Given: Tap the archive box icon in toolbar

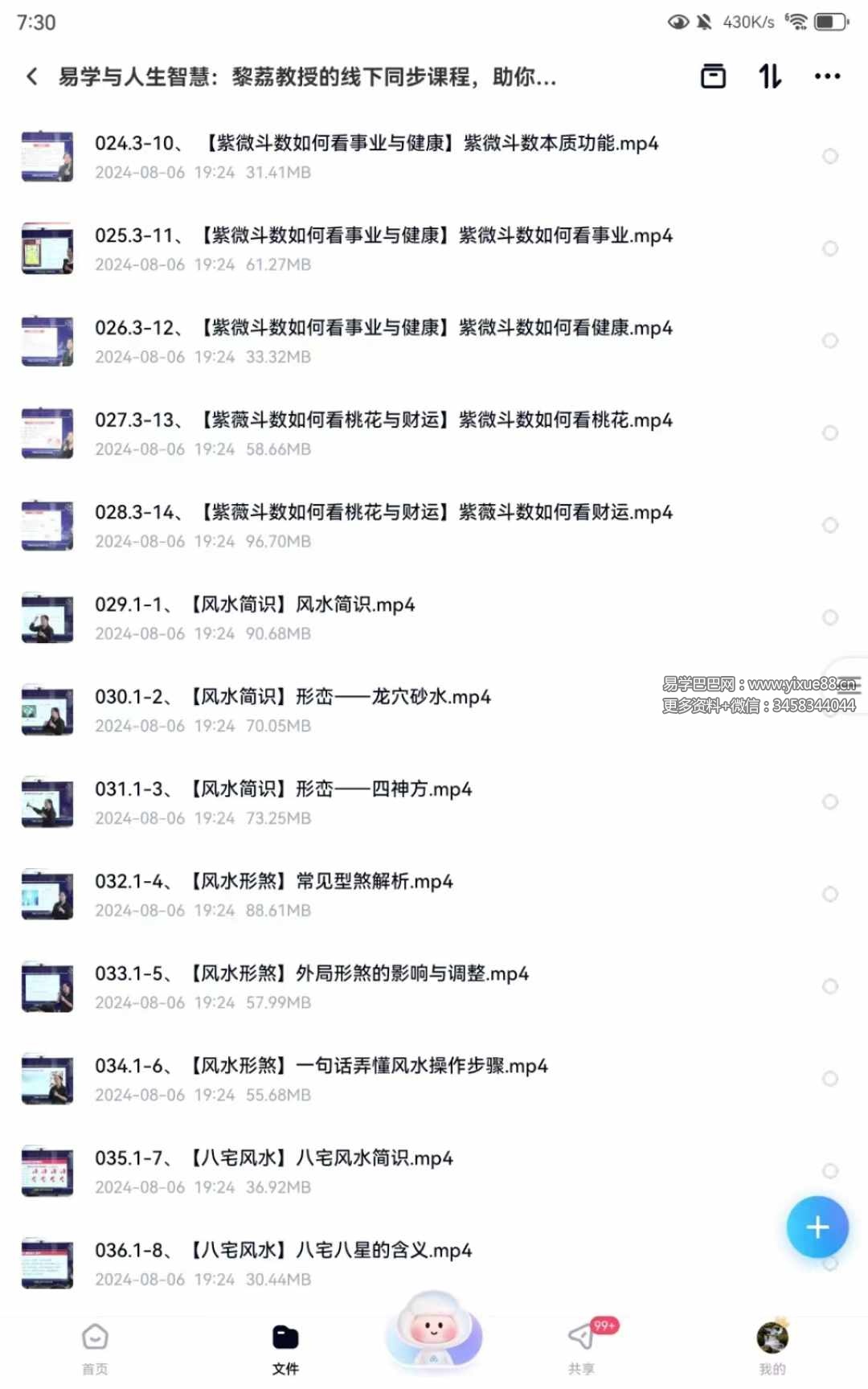Looking at the screenshot, I should pos(713,76).
